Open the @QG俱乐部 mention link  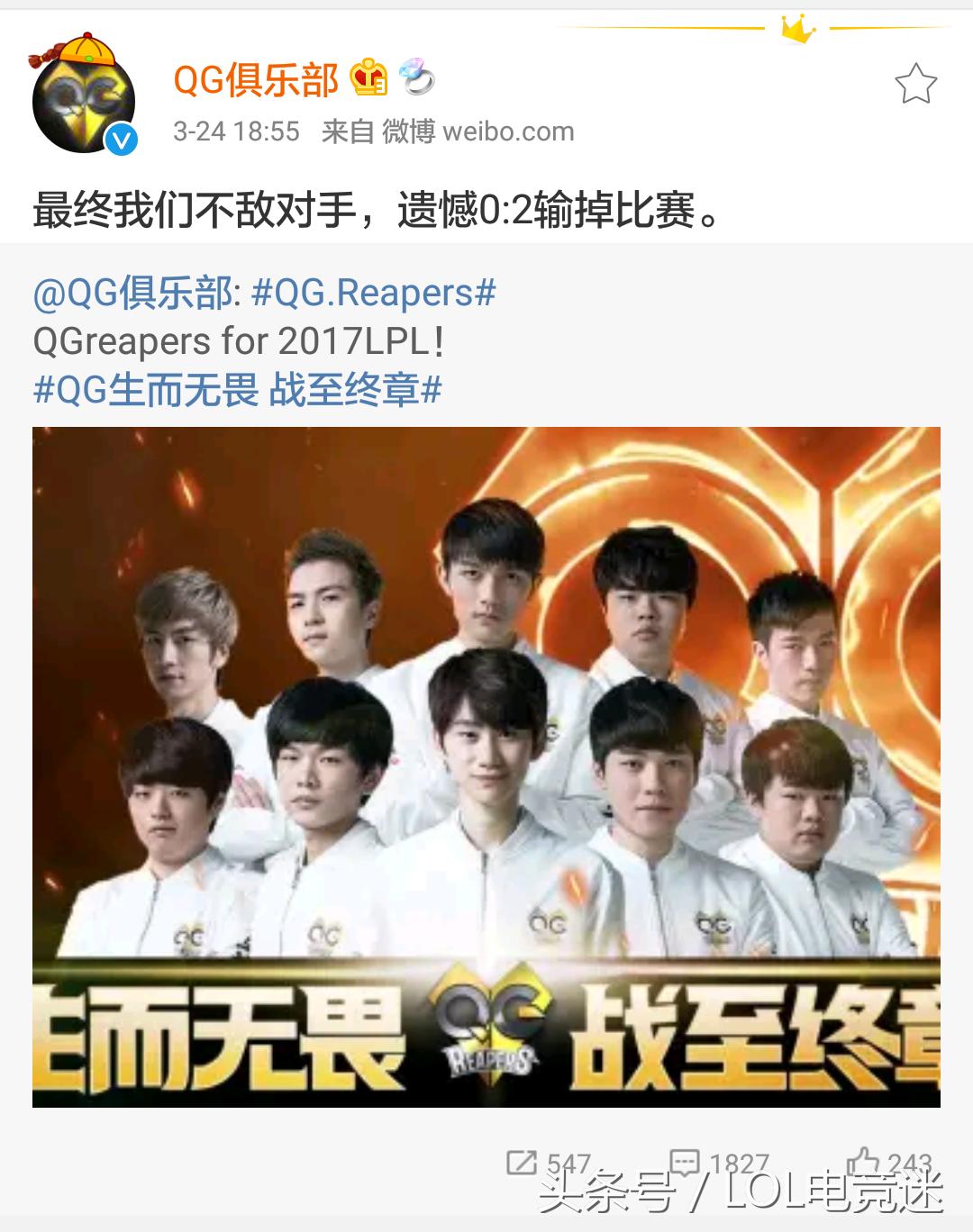(136, 294)
